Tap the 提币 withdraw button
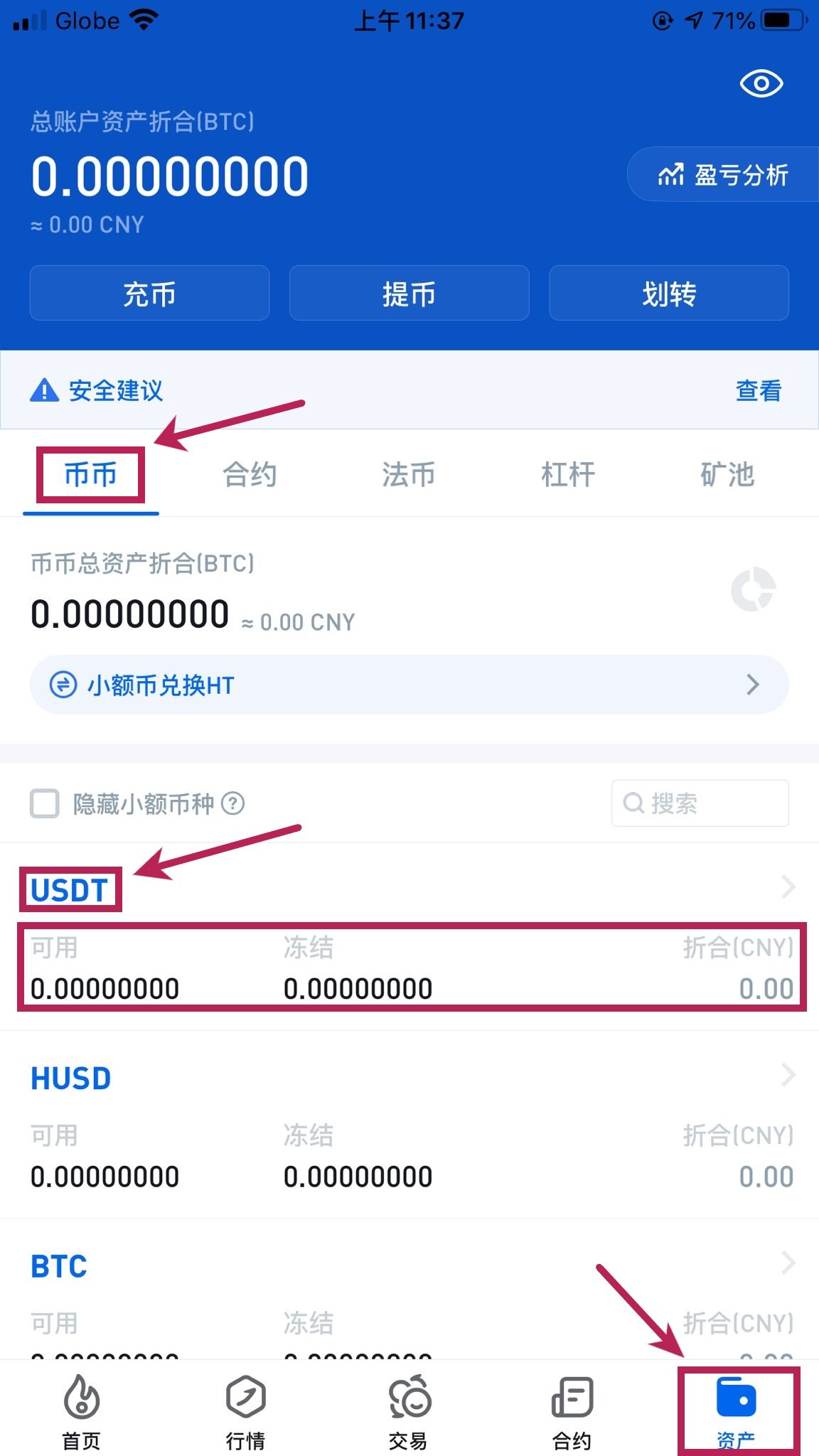The image size is (819, 1456). point(409,293)
